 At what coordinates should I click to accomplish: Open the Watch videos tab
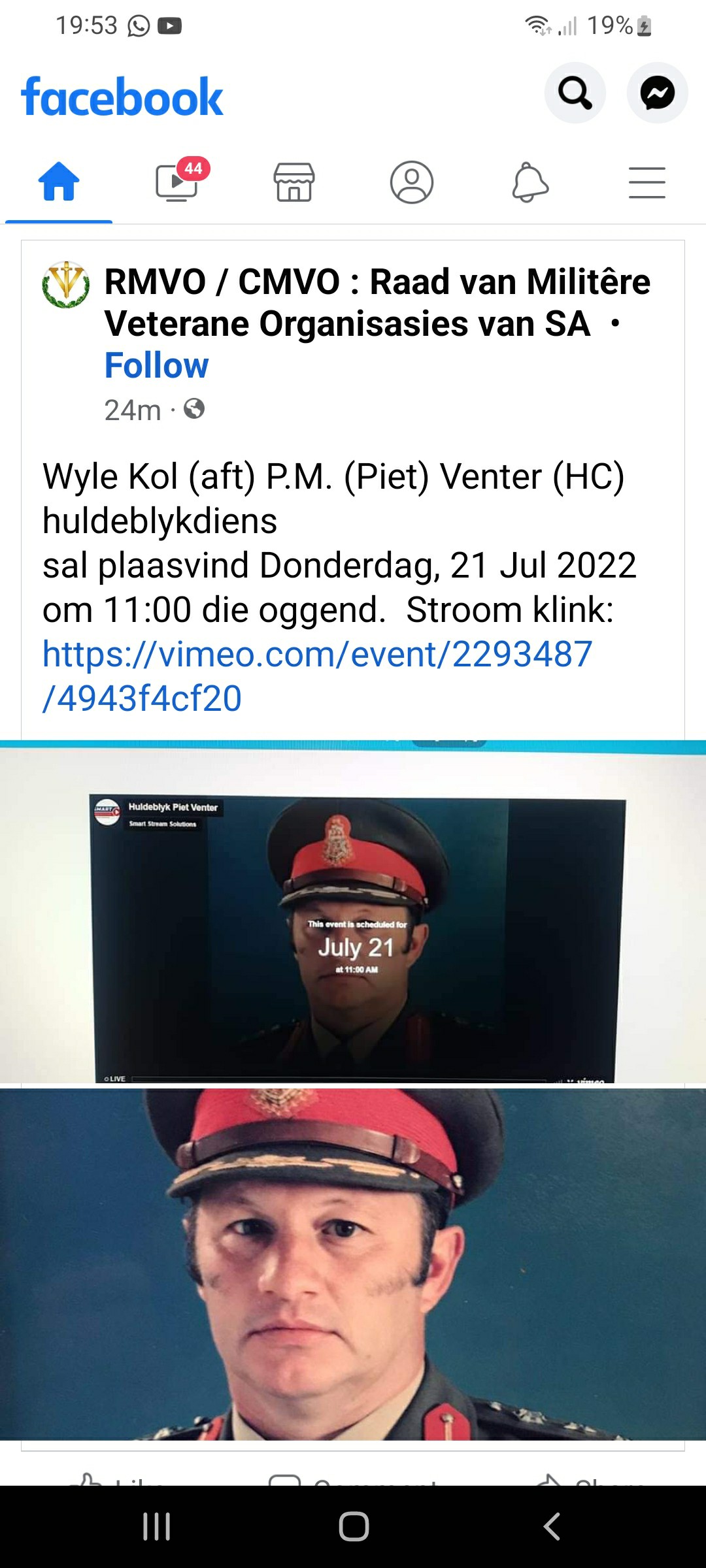[x=176, y=182]
